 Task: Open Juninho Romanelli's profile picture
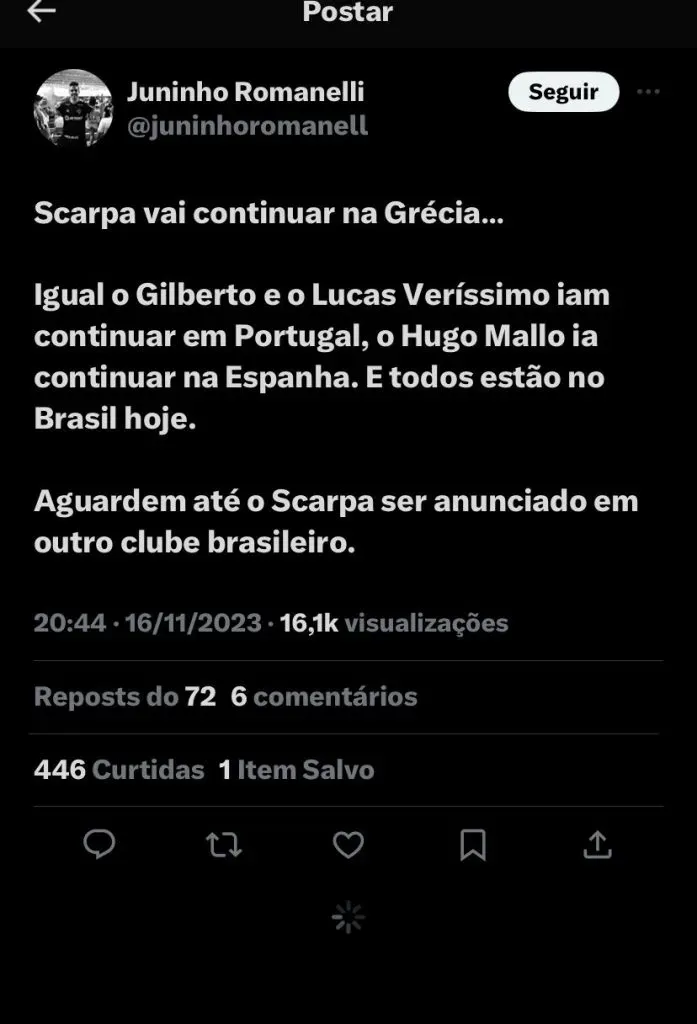point(74,108)
